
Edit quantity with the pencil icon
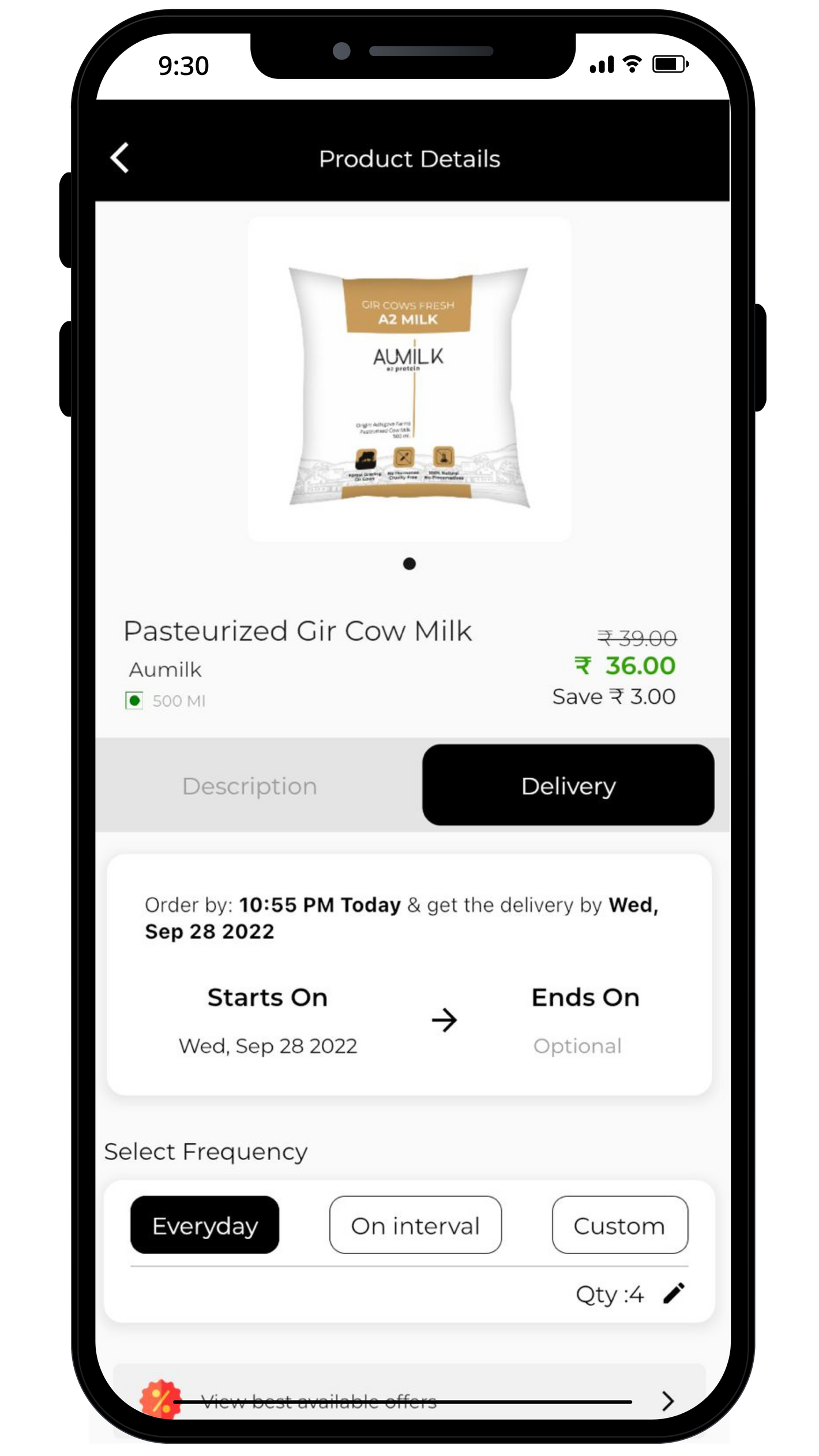click(673, 1294)
